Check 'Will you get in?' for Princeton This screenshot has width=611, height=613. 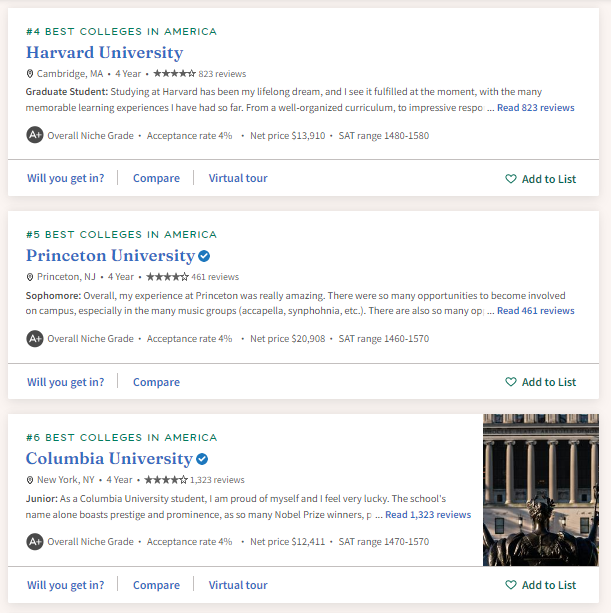coord(65,382)
